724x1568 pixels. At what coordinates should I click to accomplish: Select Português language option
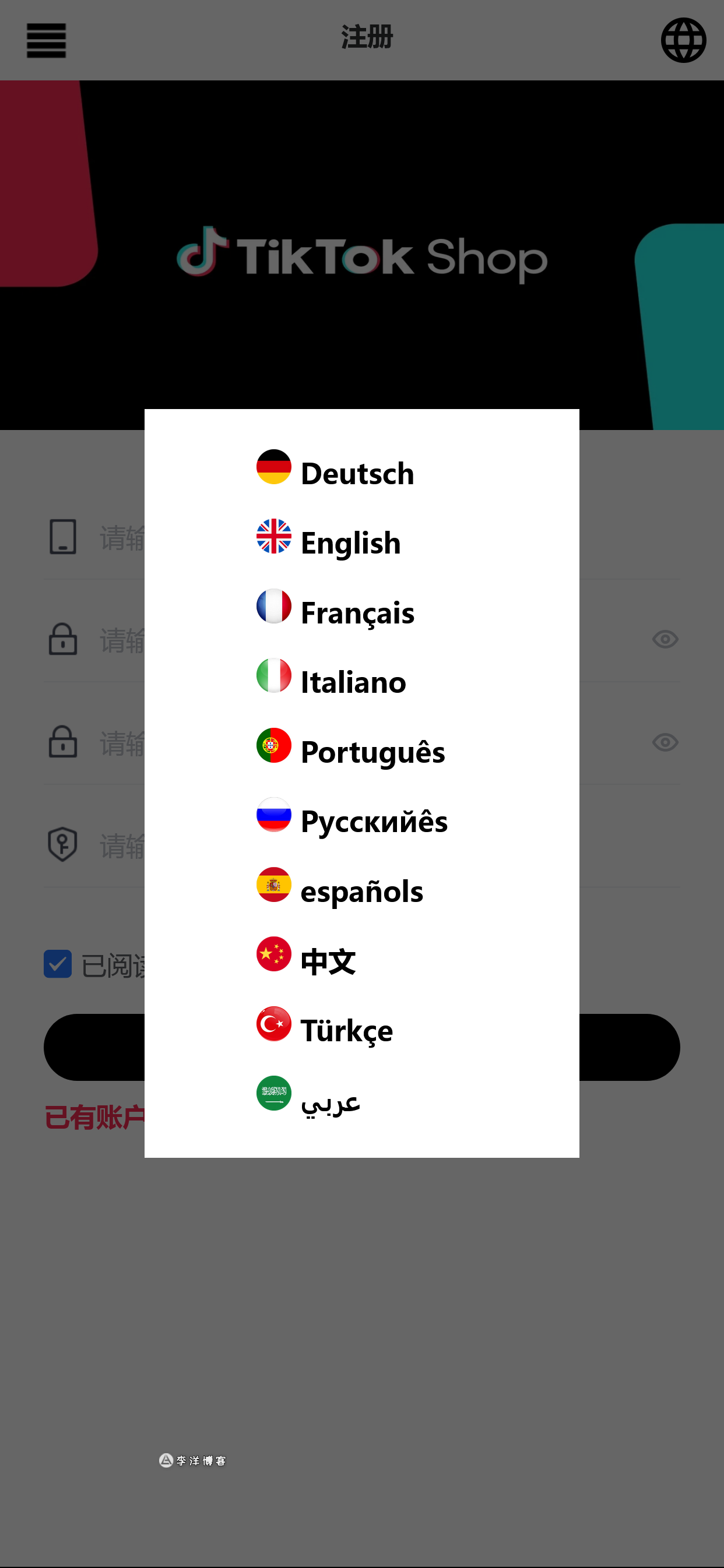372,751
